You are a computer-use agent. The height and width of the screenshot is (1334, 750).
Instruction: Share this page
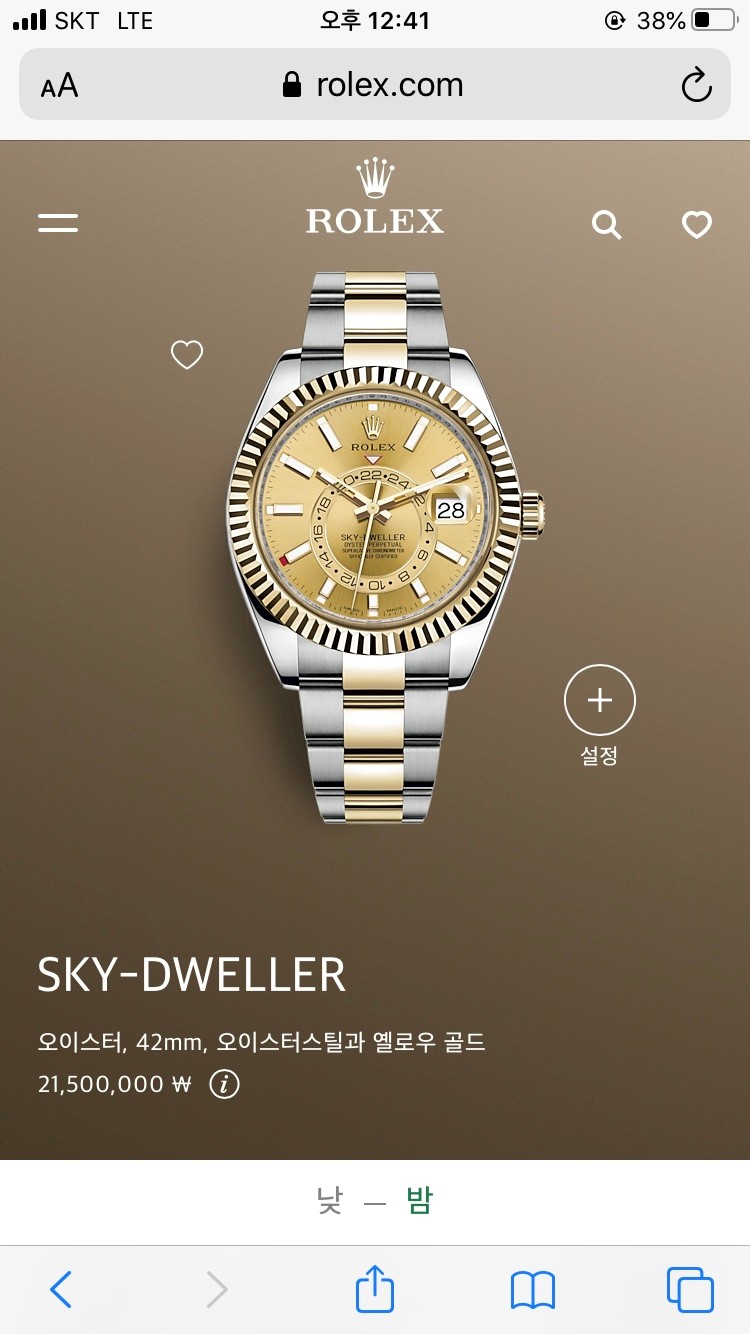tap(375, 1289)
